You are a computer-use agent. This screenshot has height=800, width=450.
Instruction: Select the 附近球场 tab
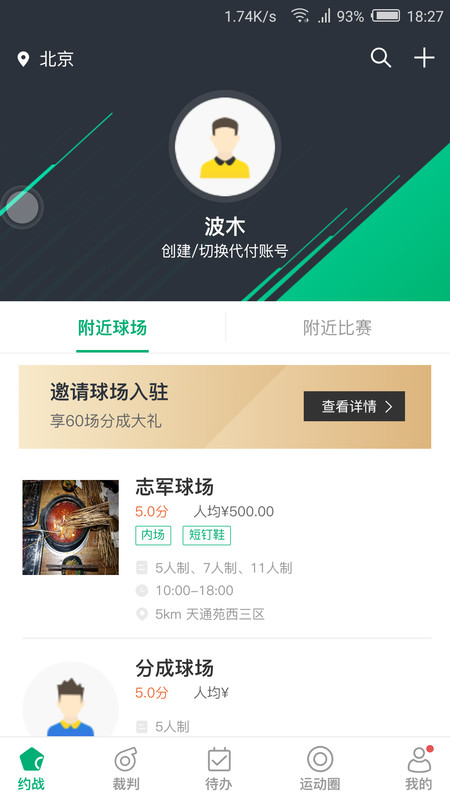click(x=112, y=328)
